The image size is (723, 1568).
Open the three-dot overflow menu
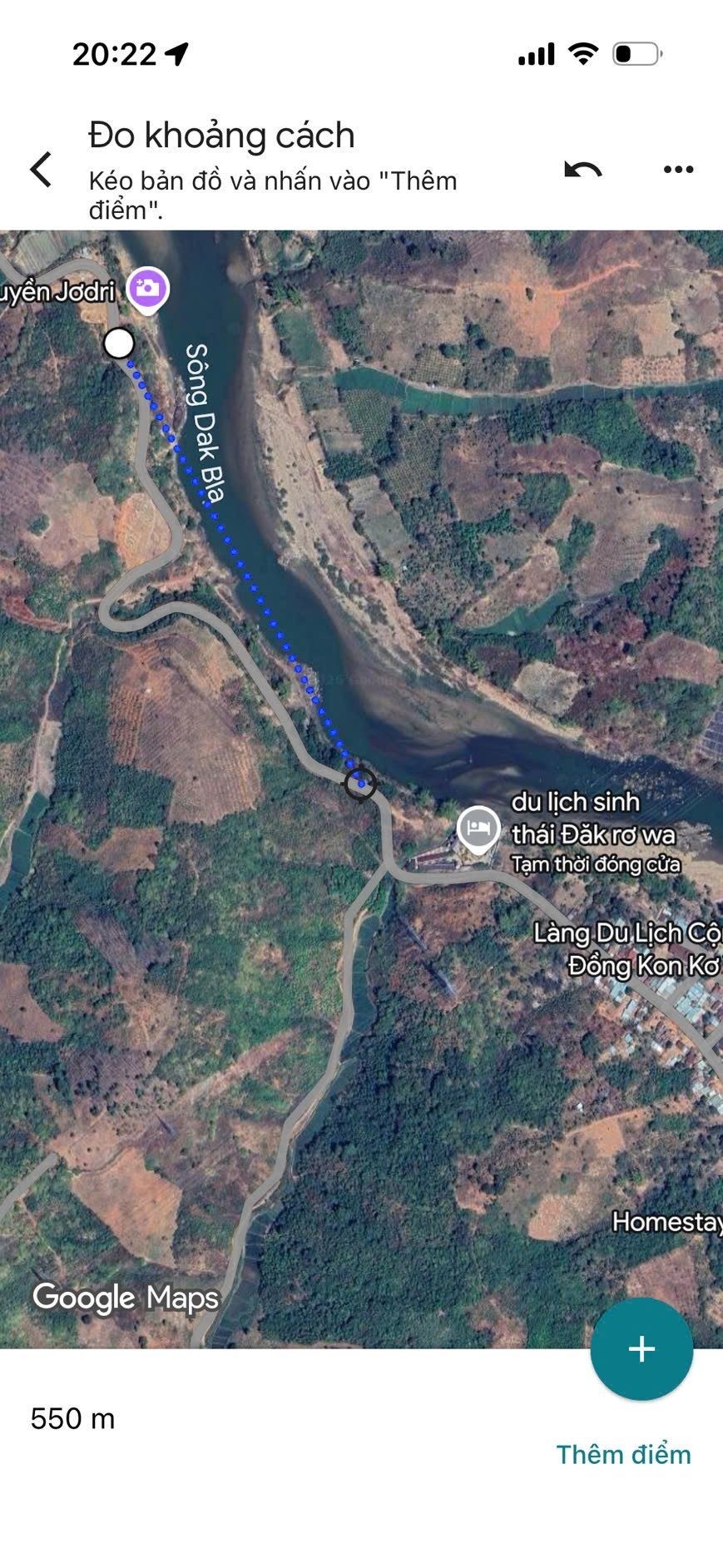(x=678, y=170)
